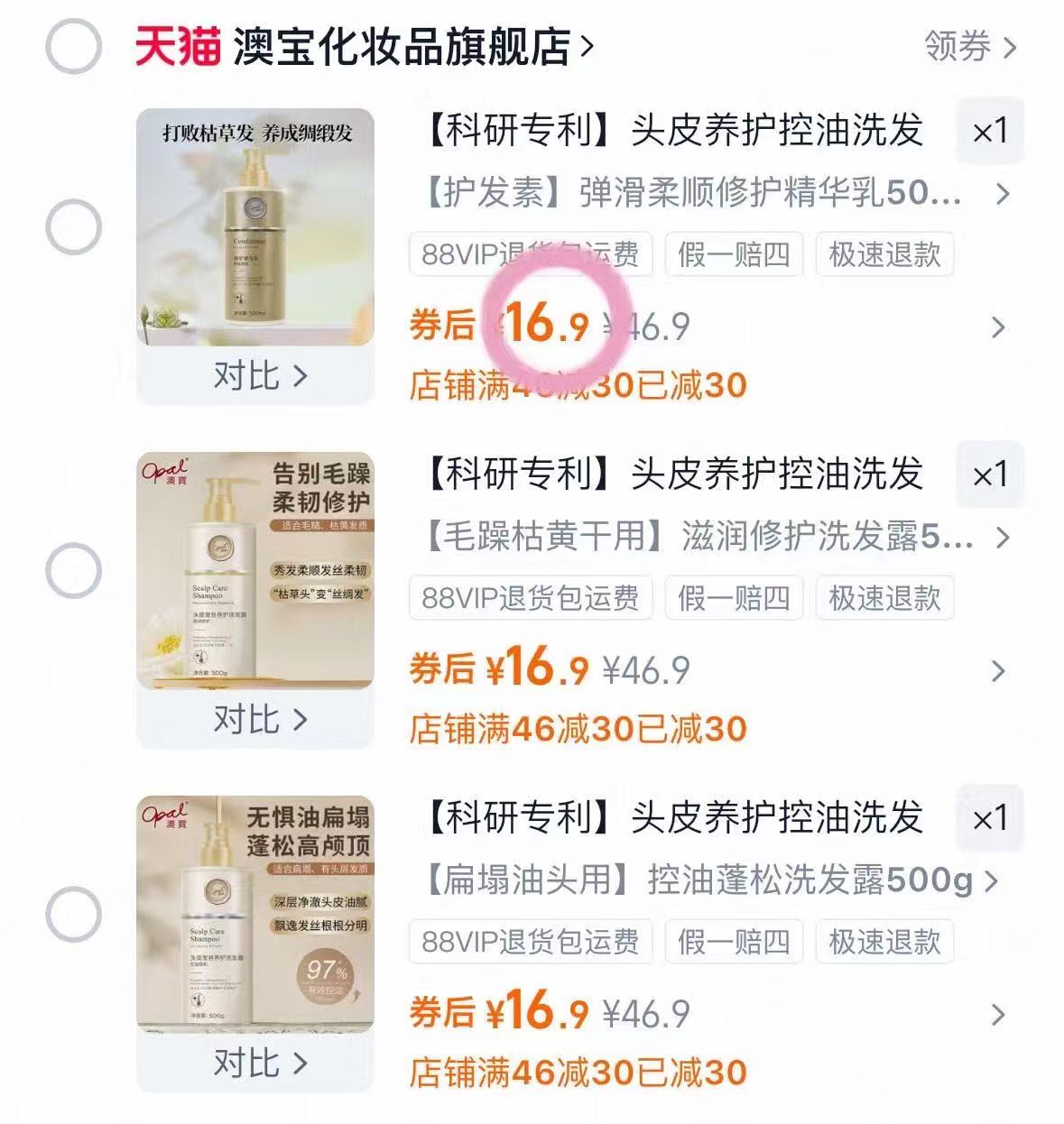The height and width of the screenshot is (1124, 1064).
Task: Open the 对比 compare for 控油蓬松洗发露
Action: tap(255, 1062)
